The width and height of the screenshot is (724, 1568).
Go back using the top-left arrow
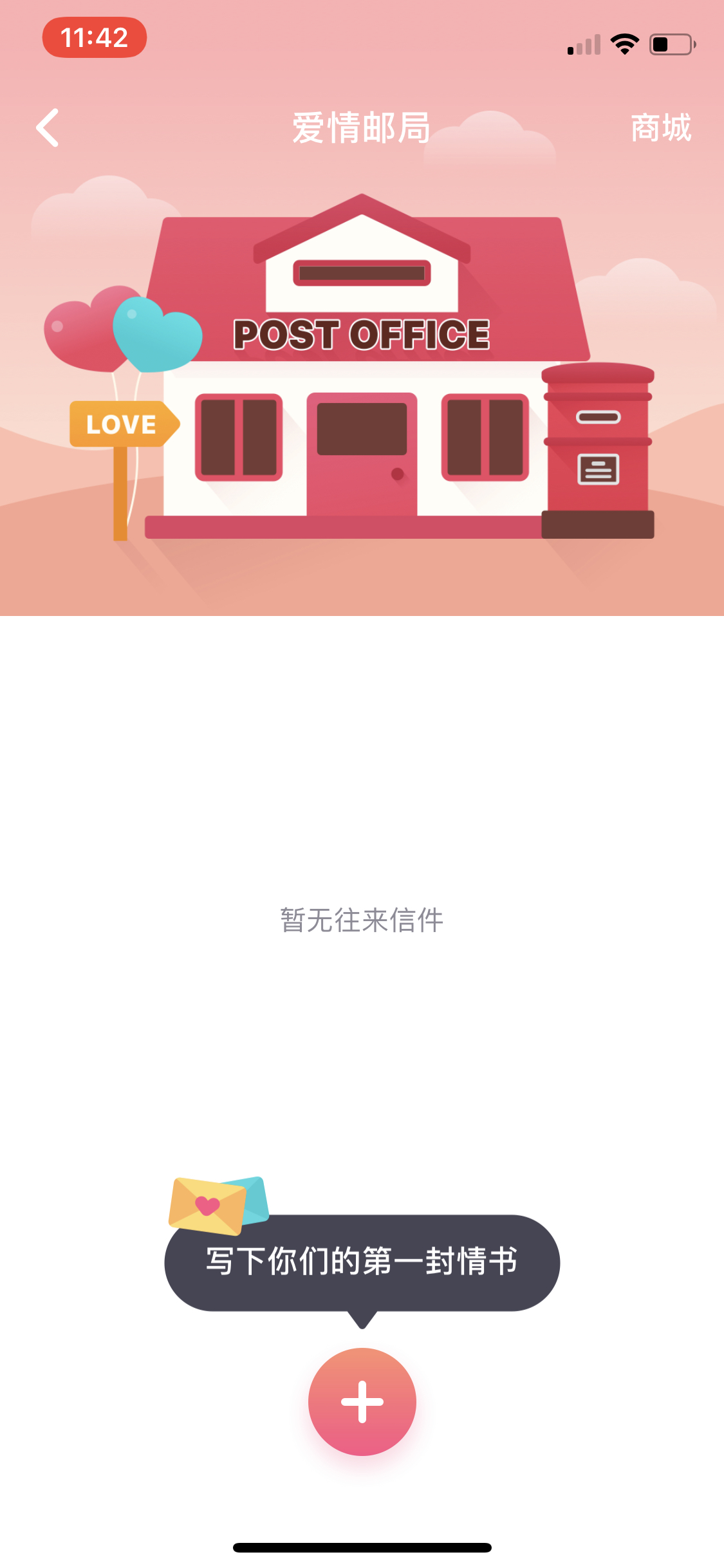point(48,127)
